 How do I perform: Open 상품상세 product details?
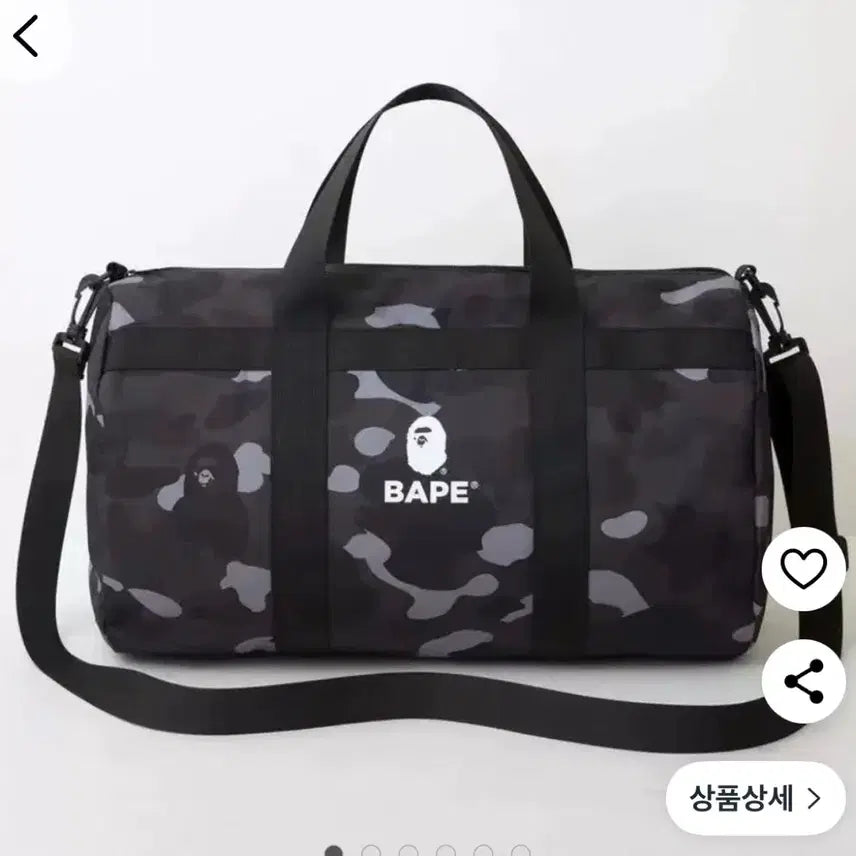pos(755,798)
